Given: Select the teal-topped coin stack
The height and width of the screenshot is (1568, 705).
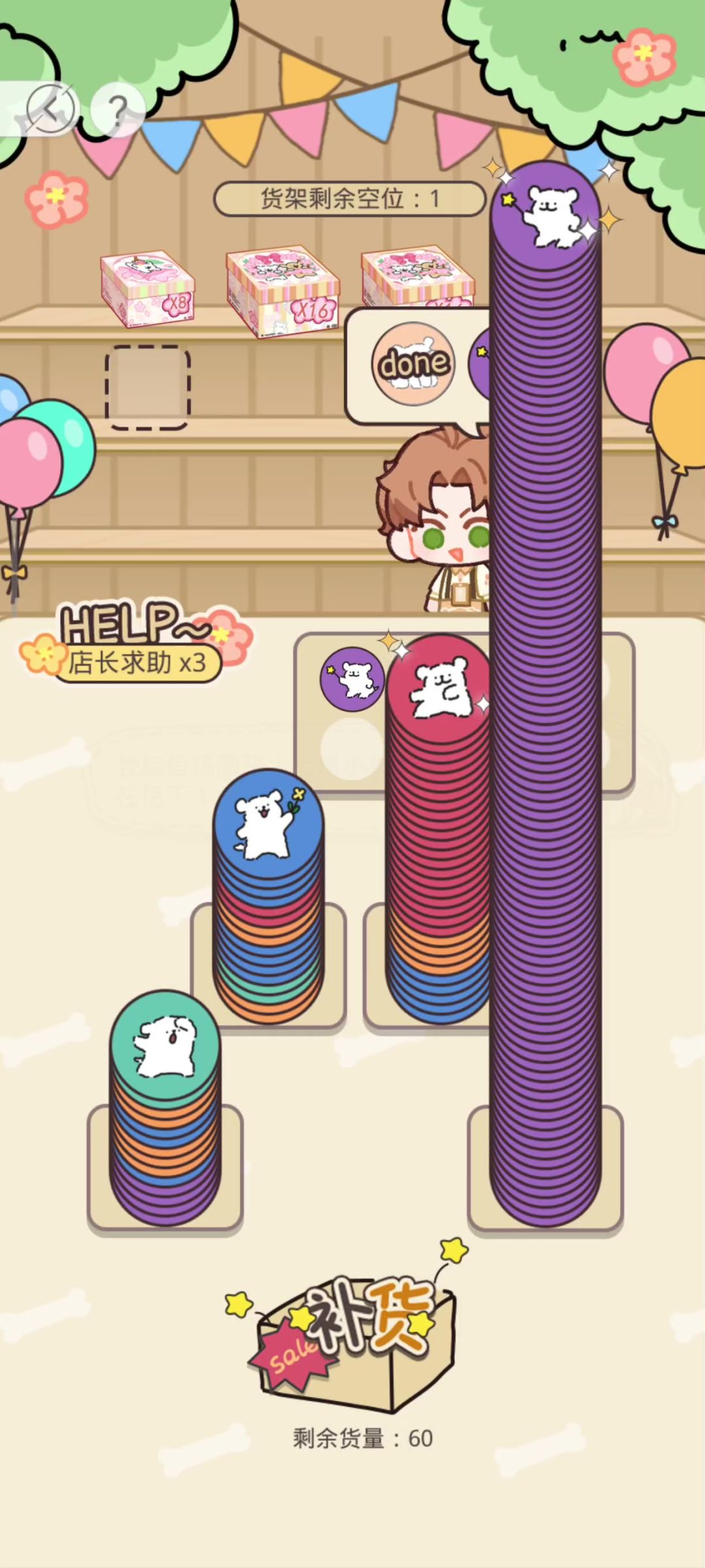Looking at the screenshot, I should (165, 1110).
